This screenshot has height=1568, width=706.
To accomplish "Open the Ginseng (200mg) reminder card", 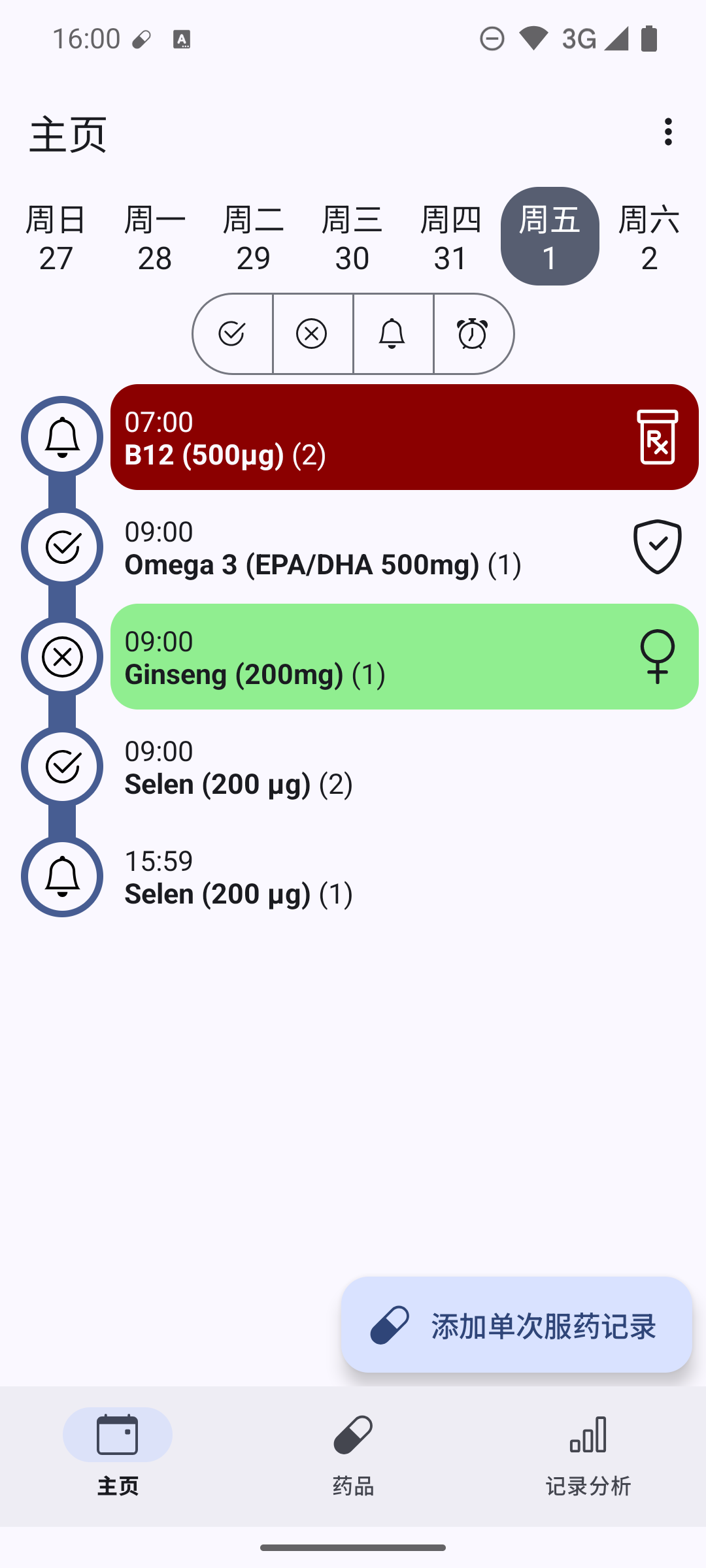I will 366,657.
